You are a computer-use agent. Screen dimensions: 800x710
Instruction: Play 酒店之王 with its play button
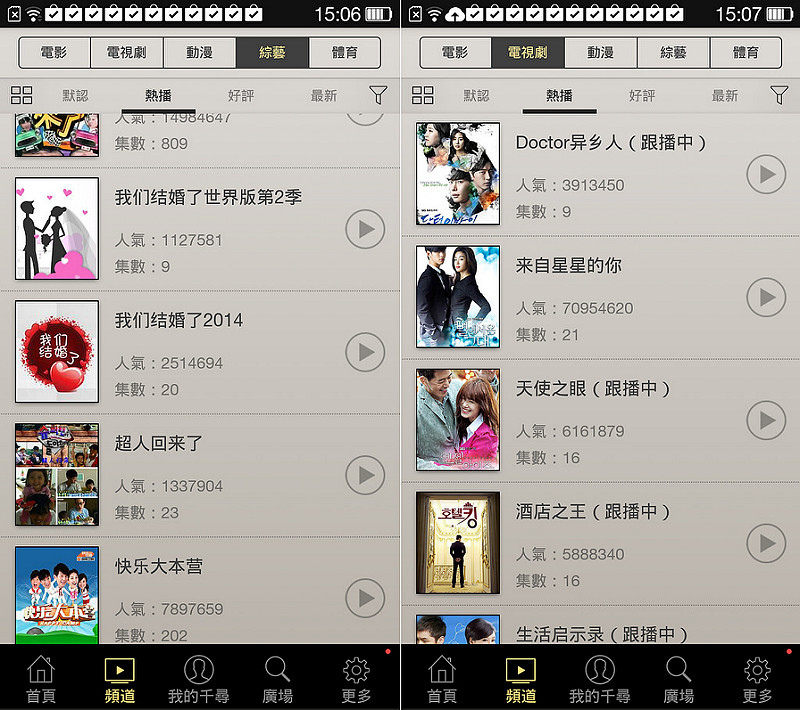[x=767, y=543]
